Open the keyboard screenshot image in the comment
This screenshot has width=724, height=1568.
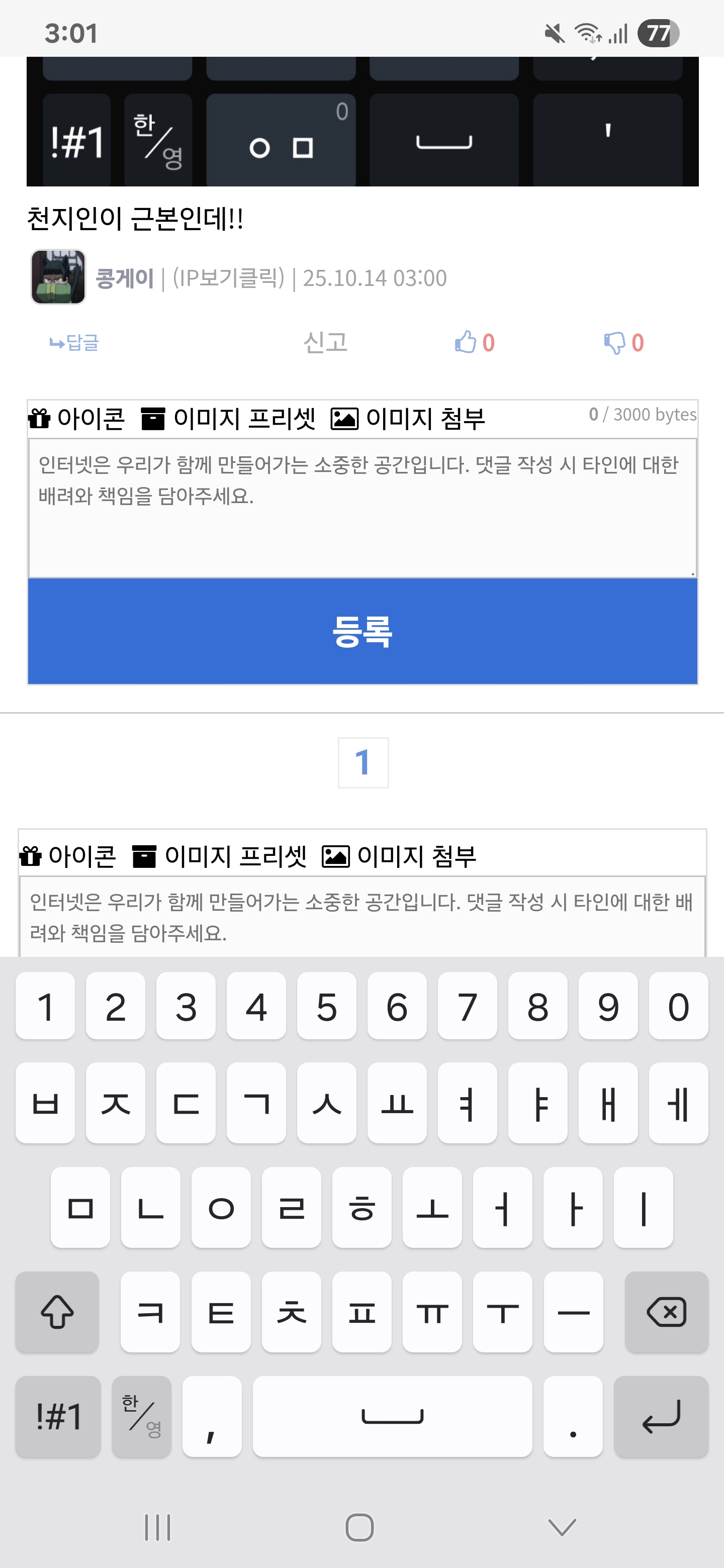coord(361,122)
